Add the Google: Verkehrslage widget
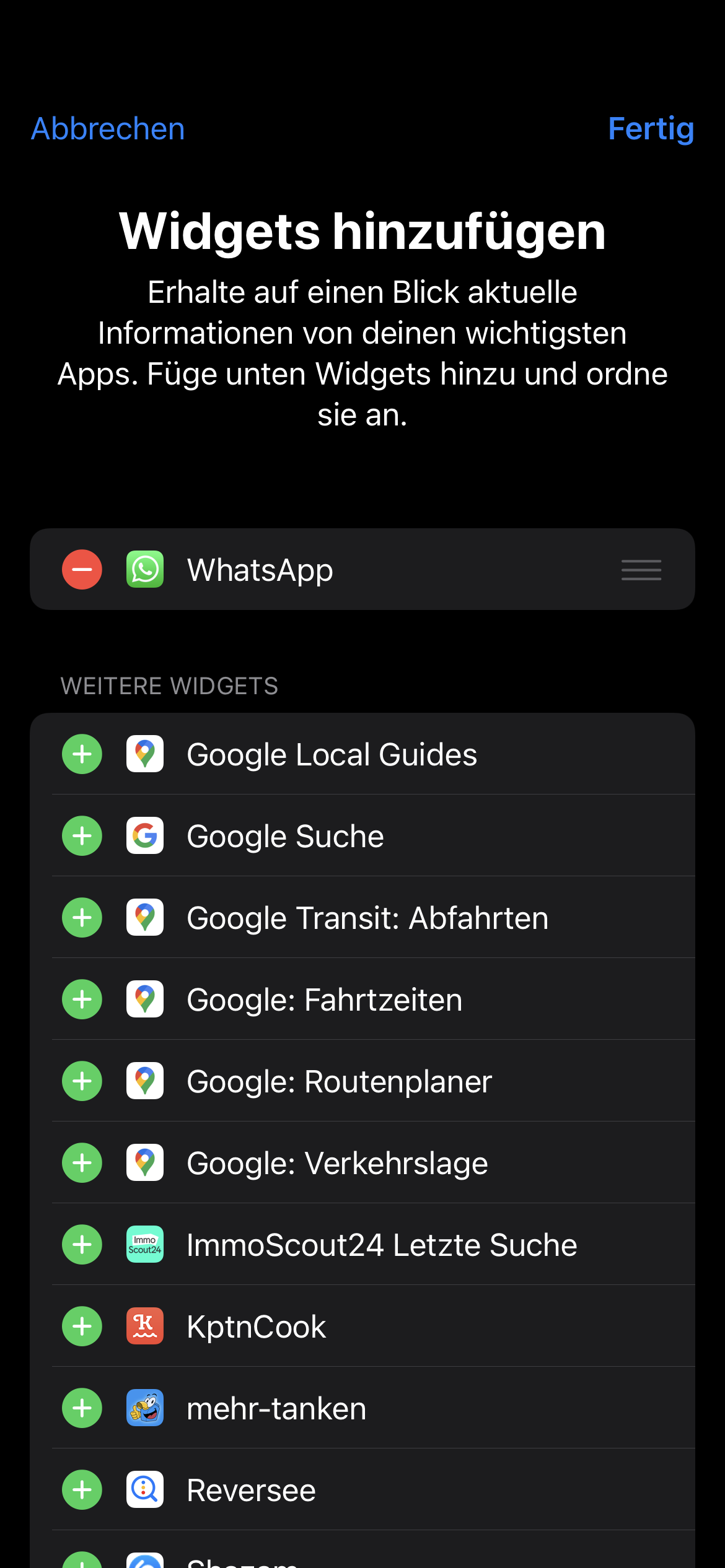 tap(82, 1163)
